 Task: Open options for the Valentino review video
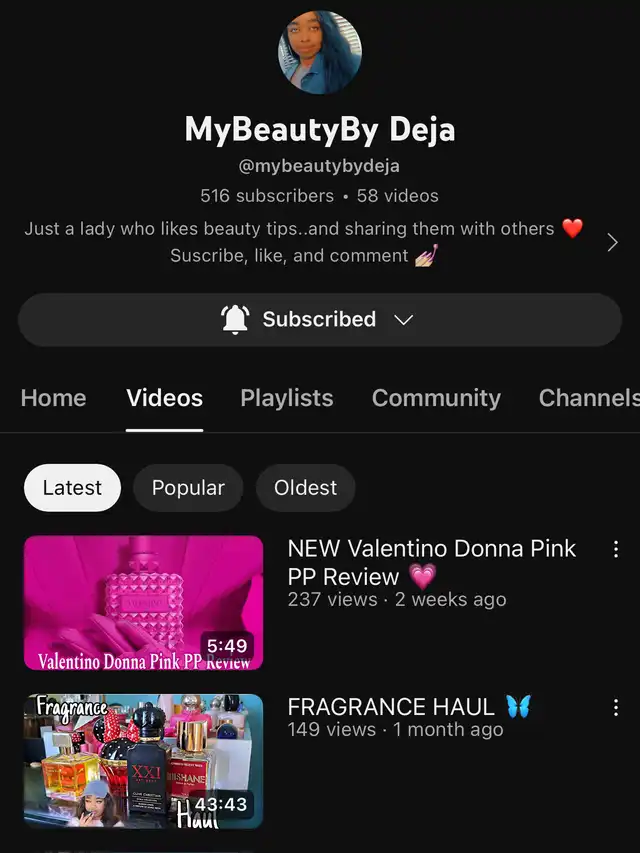pos(616,549)
